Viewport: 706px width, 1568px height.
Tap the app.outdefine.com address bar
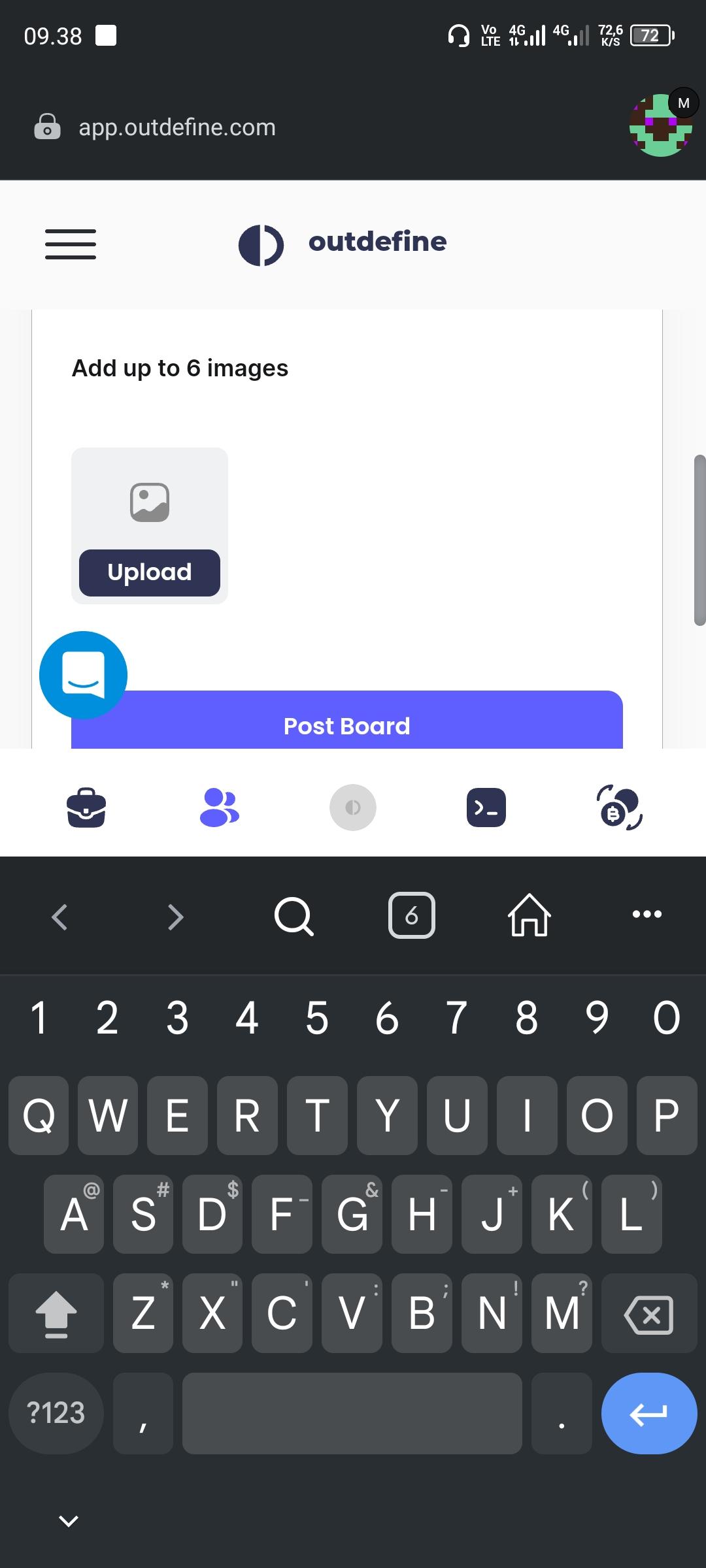177,127
